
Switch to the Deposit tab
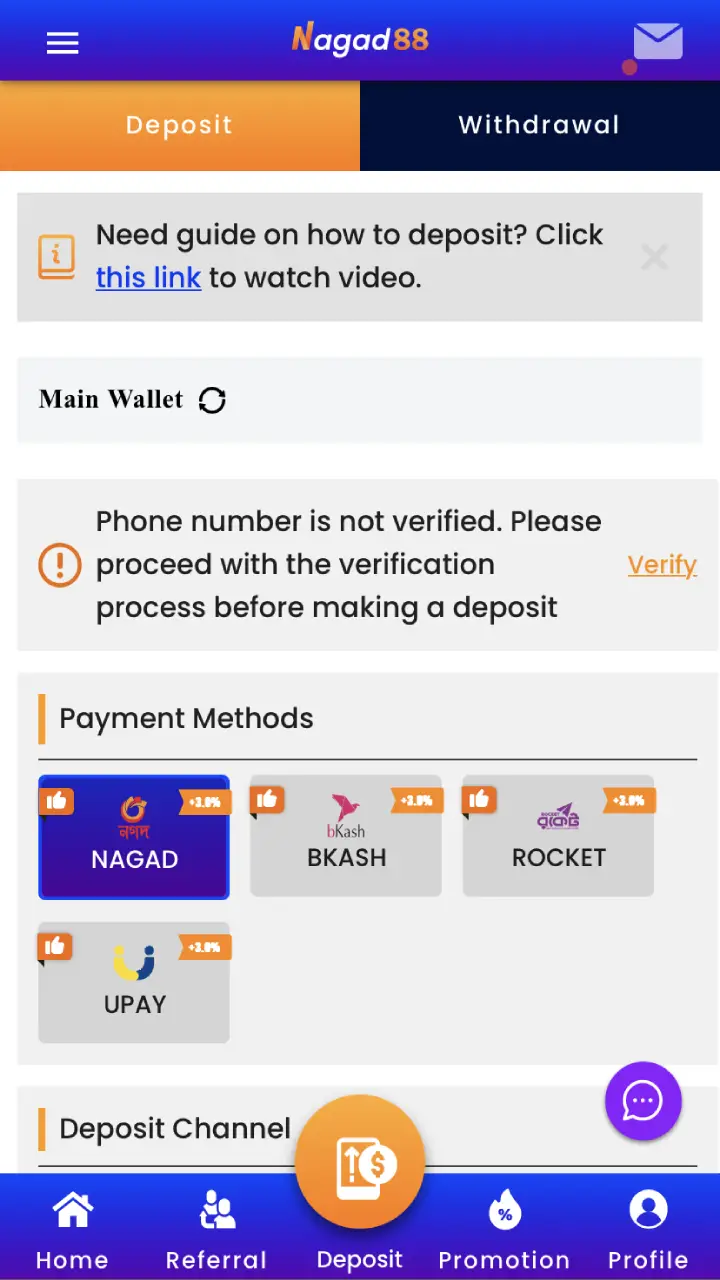point(179,125)
